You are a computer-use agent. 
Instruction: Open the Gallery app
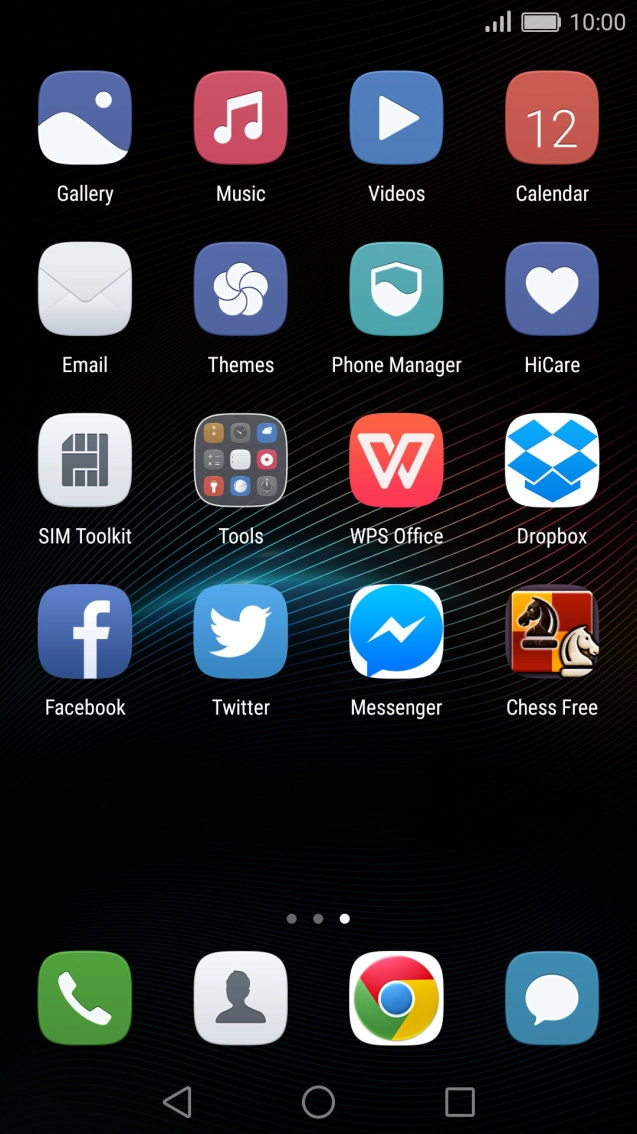tap(85, 118)
